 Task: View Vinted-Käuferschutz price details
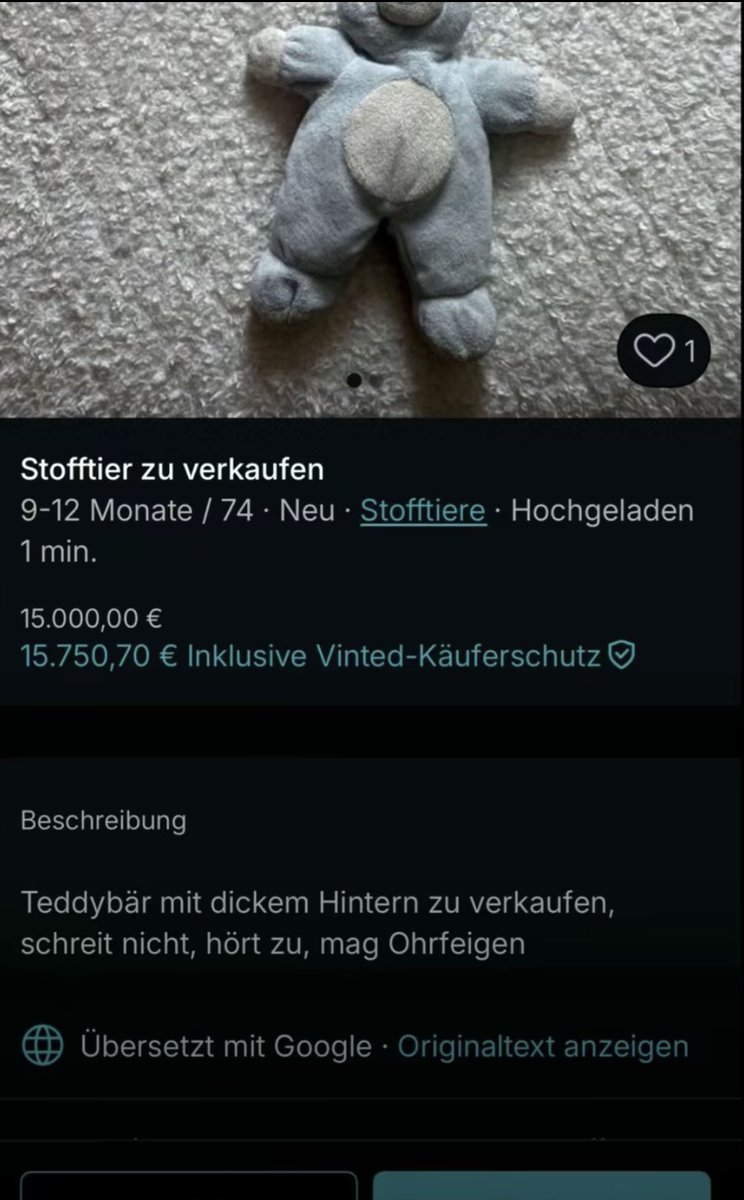(328, 656)
